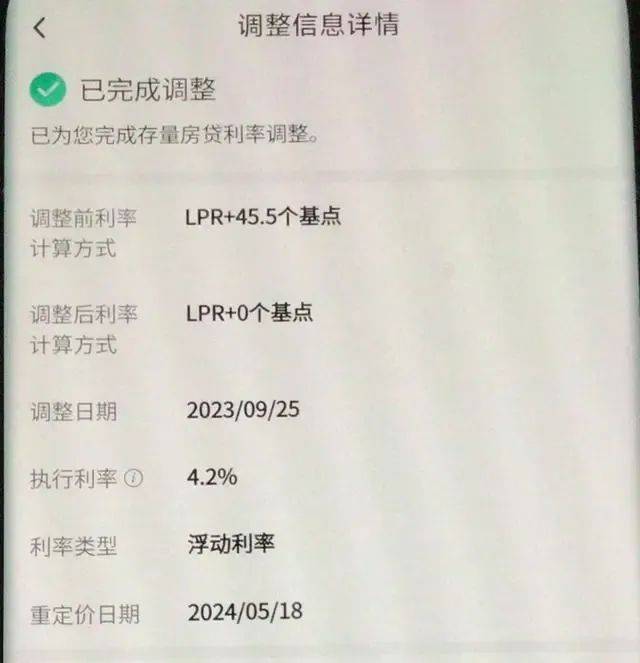Go back from 调整信息详情 page
Image resolution: width=640 pixels, height=663 pixels.
tap(39, 28)
